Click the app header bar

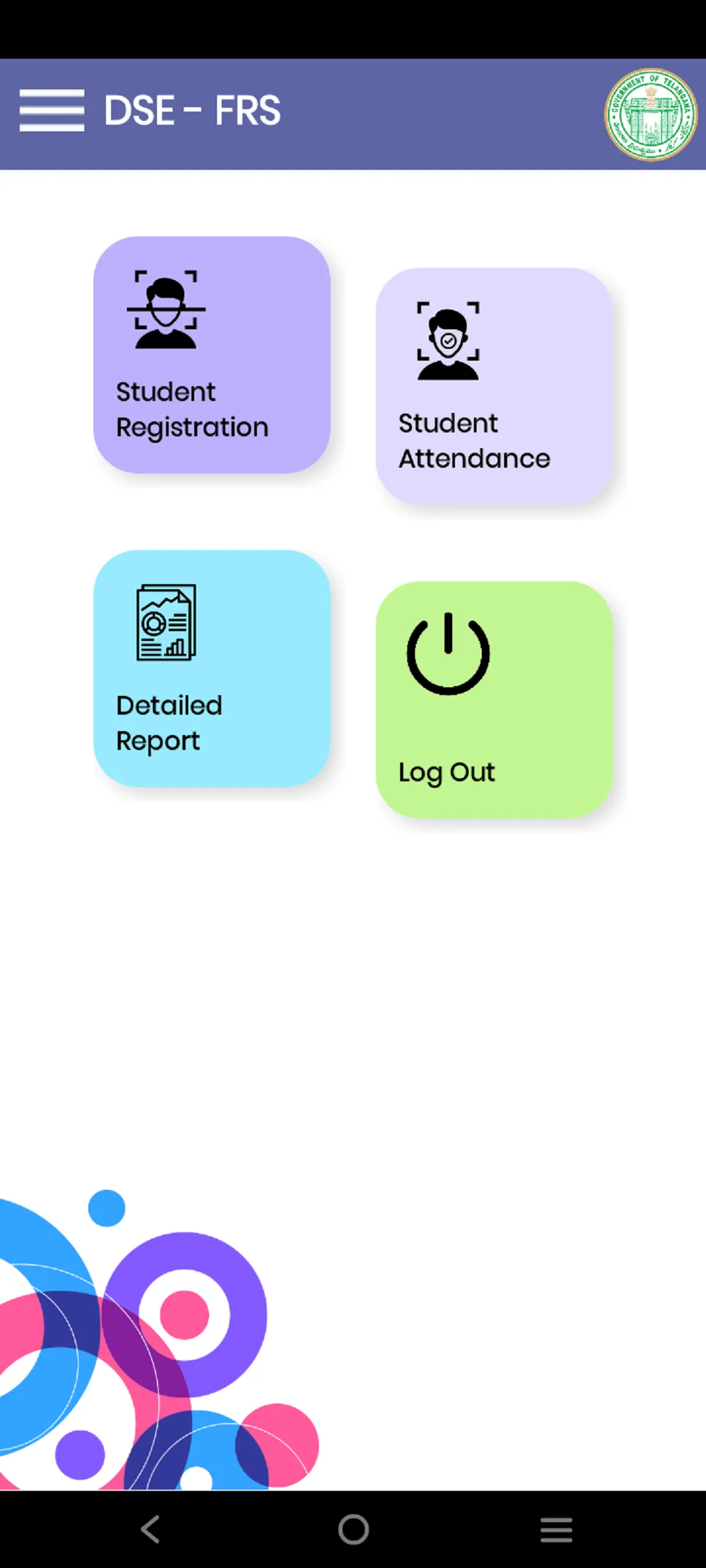[x=353, y=112]
